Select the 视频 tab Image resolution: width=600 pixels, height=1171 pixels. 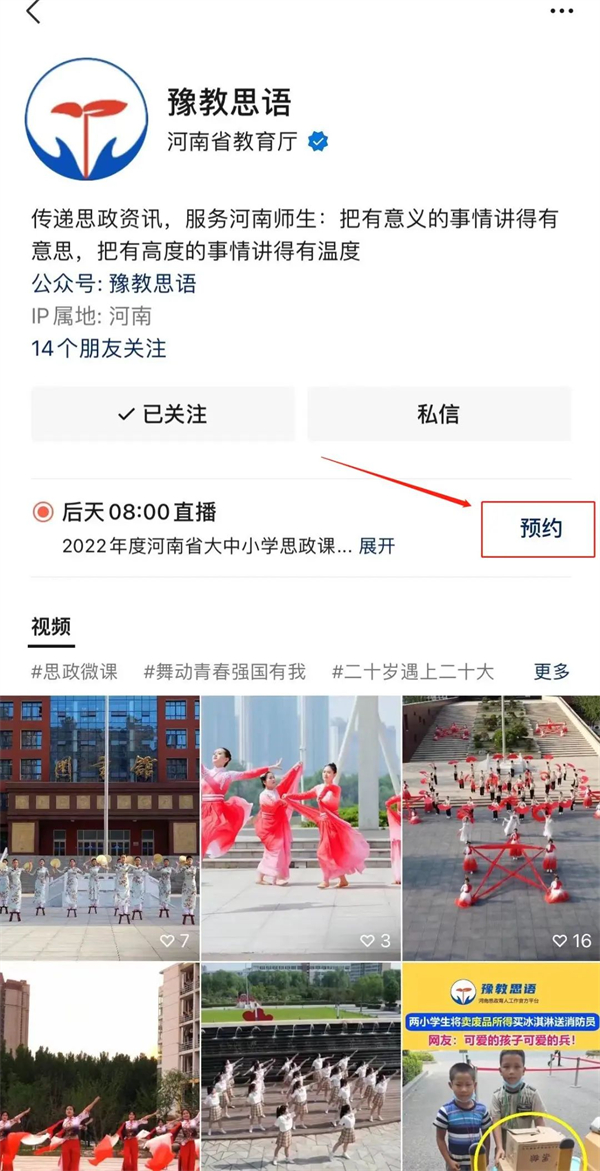pyautogui.click(x=51, y=627)
